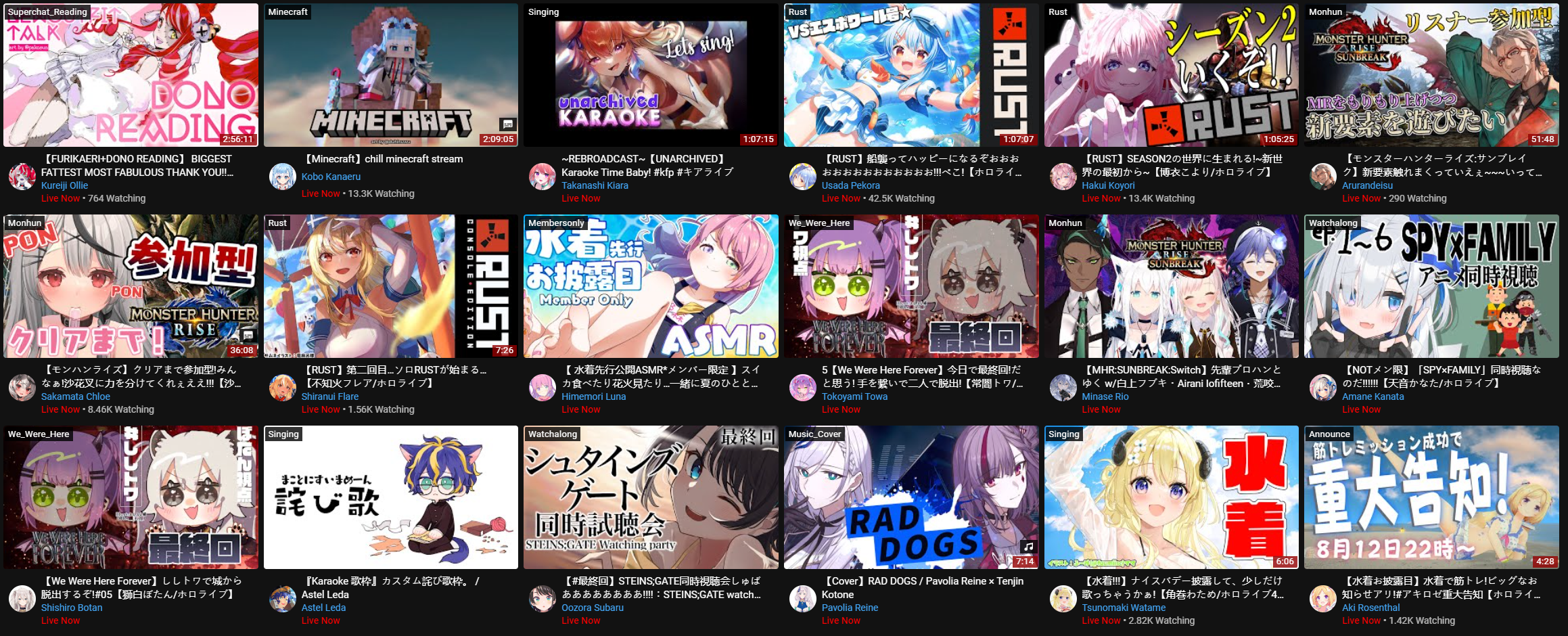The image size is (1568, 636).
Task: Play the RAD DOGS cover by Pavolia Reine
Action: [911, 497]
